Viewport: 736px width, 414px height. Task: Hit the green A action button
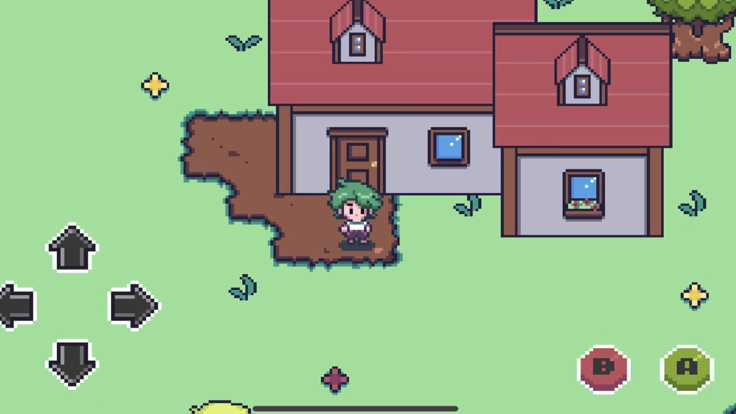pyautogui.click(x=687, y=368)
